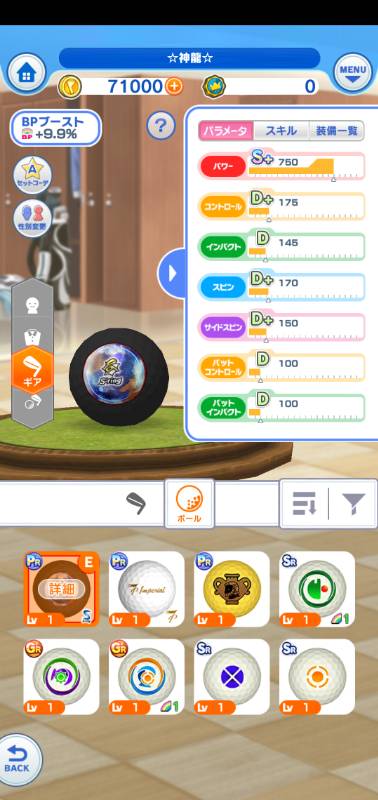Select the SR ball with blue X

coord(232,677)
